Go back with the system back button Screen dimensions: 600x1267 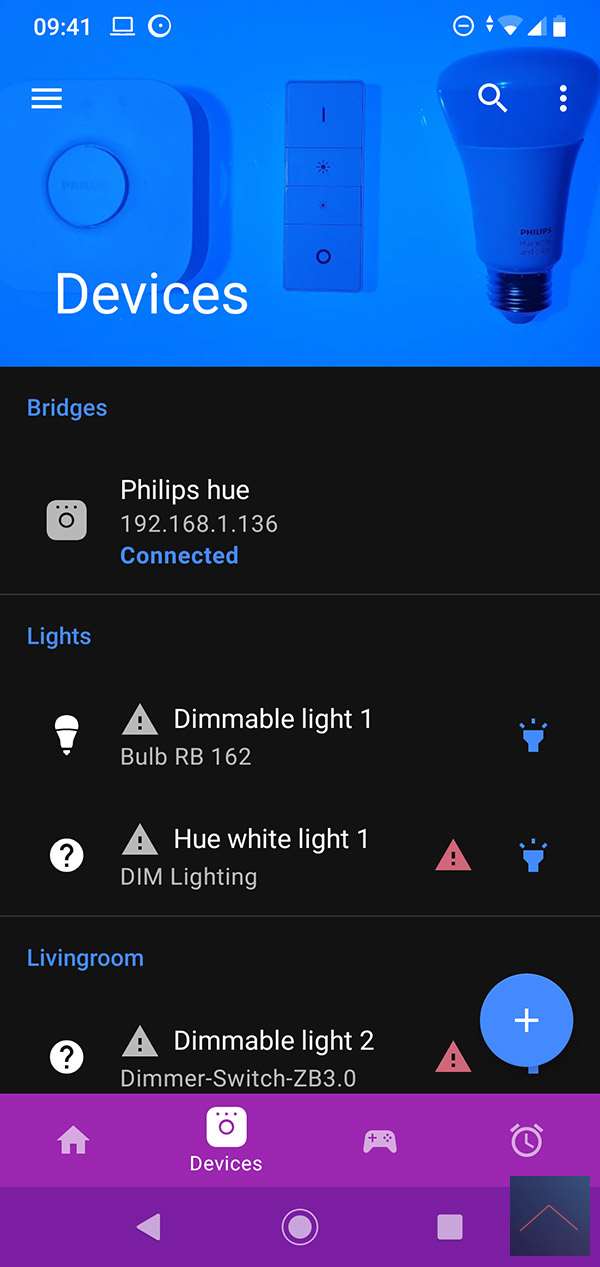click(x=148, y=1226)
